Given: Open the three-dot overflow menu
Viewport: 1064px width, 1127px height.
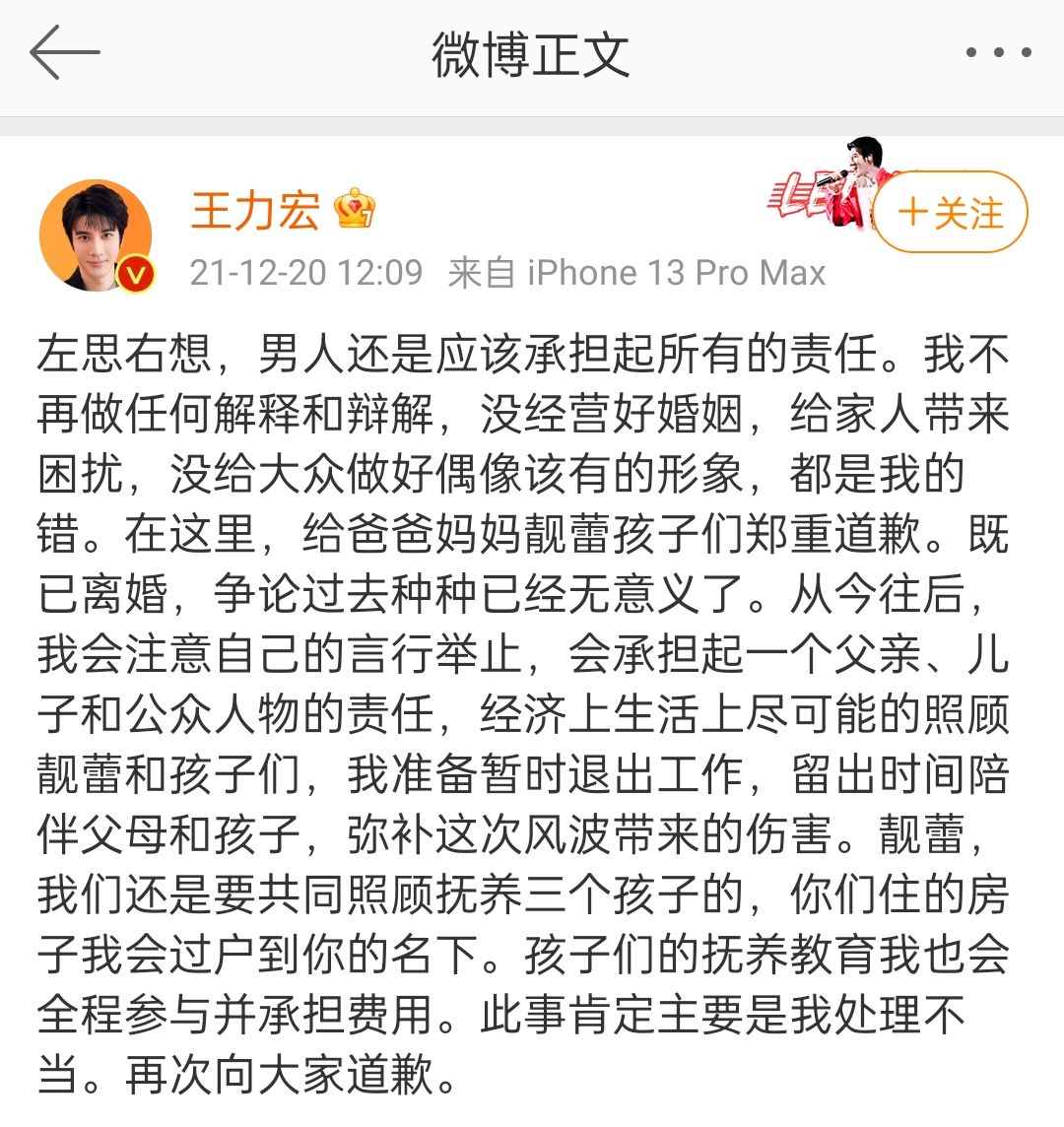Looking at the screenshot, I should 998,53.
